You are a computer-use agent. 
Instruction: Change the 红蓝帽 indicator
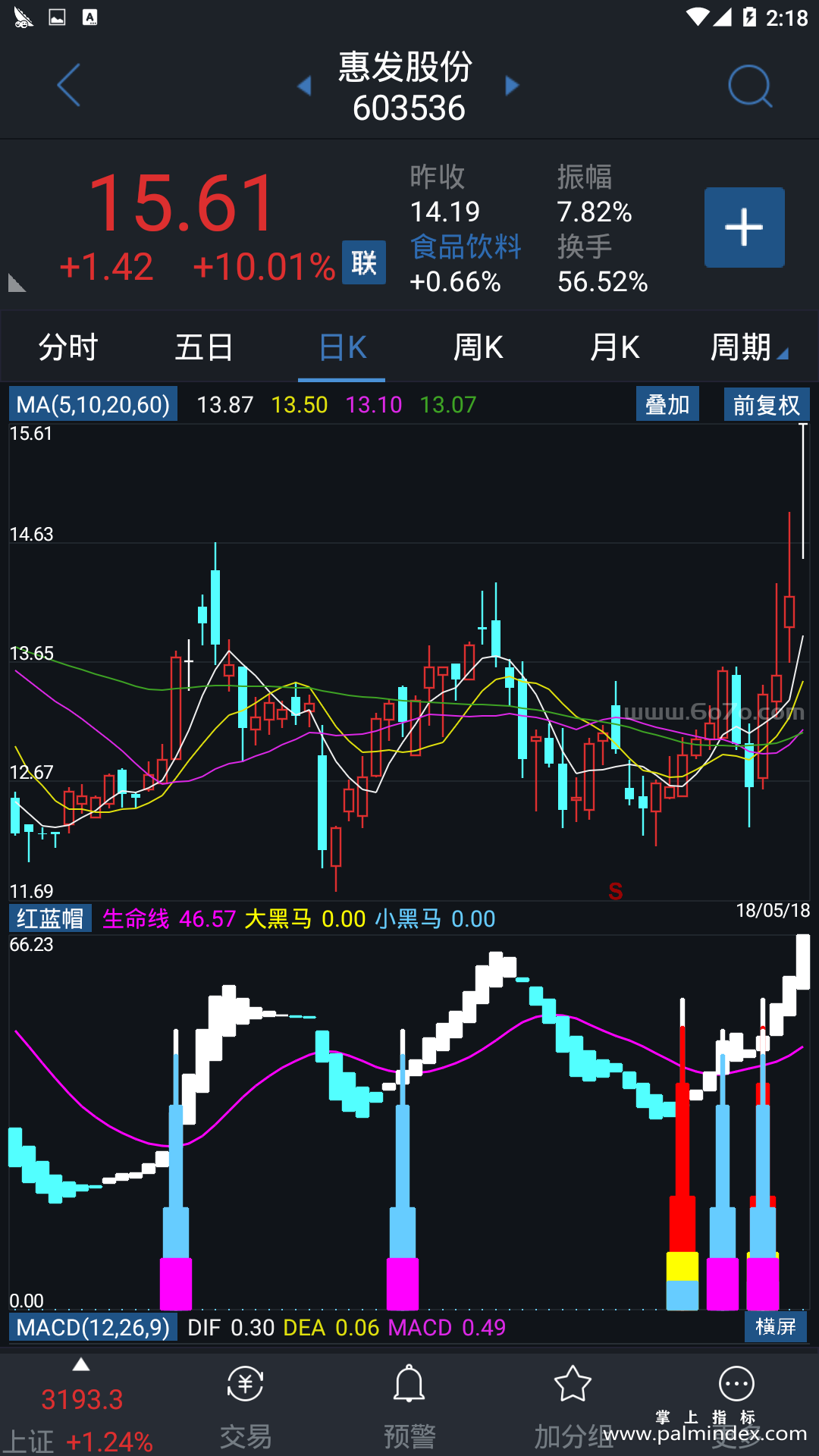(50, 919)
